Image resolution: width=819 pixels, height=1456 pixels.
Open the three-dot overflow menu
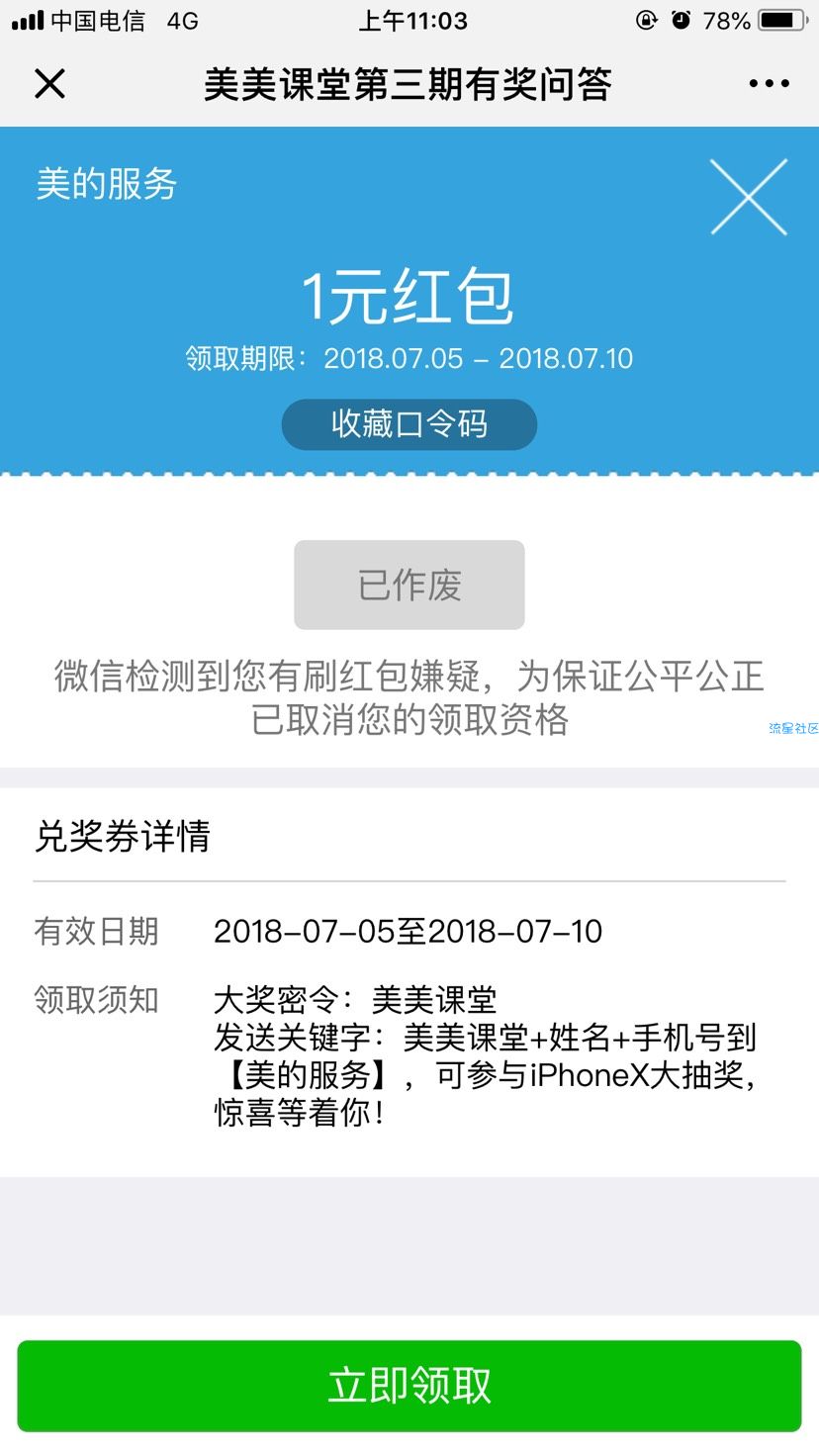coord(769,84)
